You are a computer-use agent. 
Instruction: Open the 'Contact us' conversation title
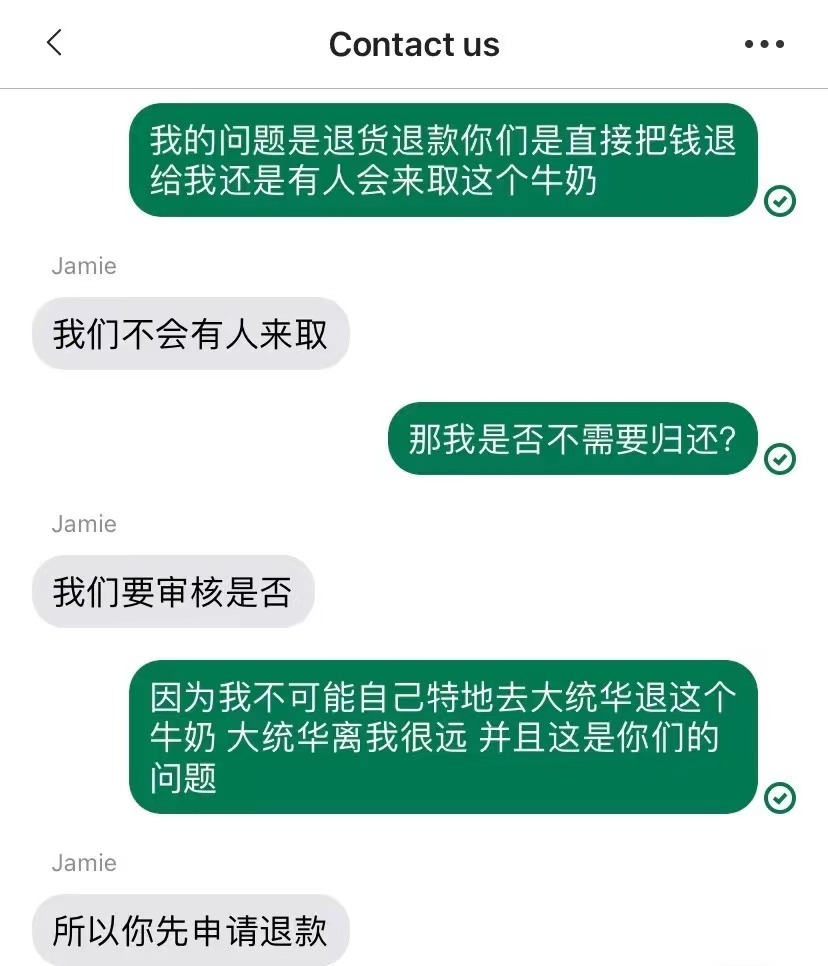click(x=414, y=44)
